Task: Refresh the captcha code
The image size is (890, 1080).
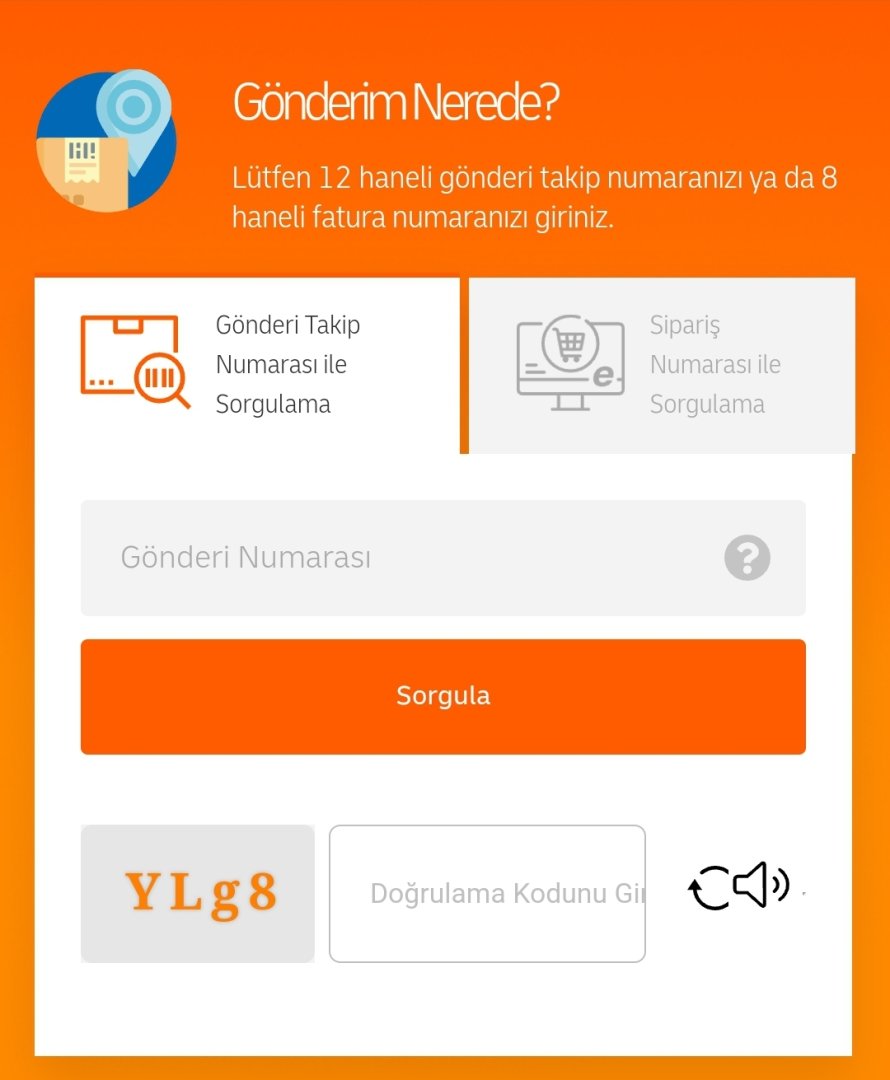Action: pos(710,888)
